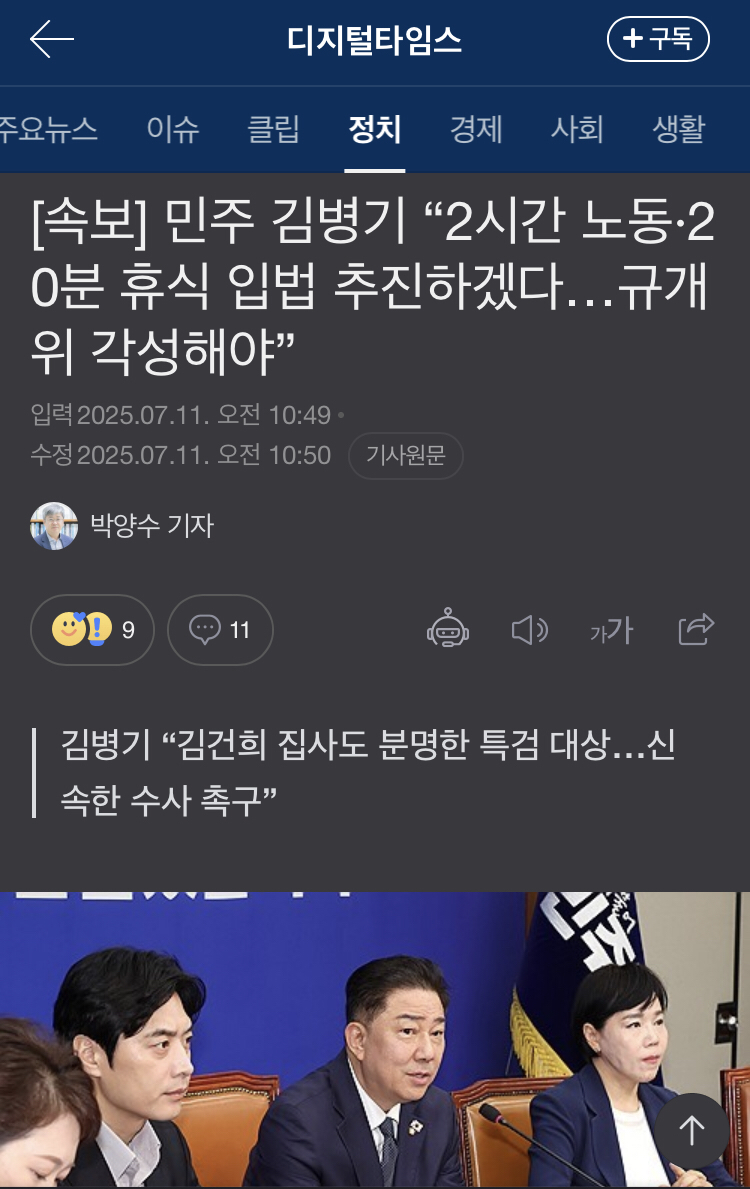Select the 정치 tab
Viewport: 750px width, 1189px height.
[x=375, y=129]
